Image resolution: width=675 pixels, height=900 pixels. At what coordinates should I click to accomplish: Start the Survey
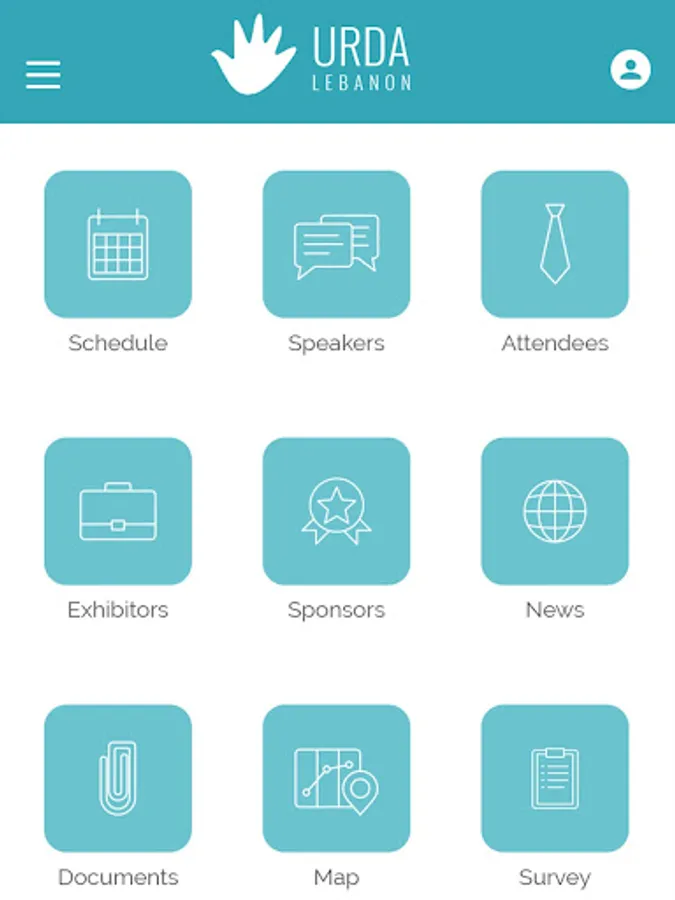(554, 778)
